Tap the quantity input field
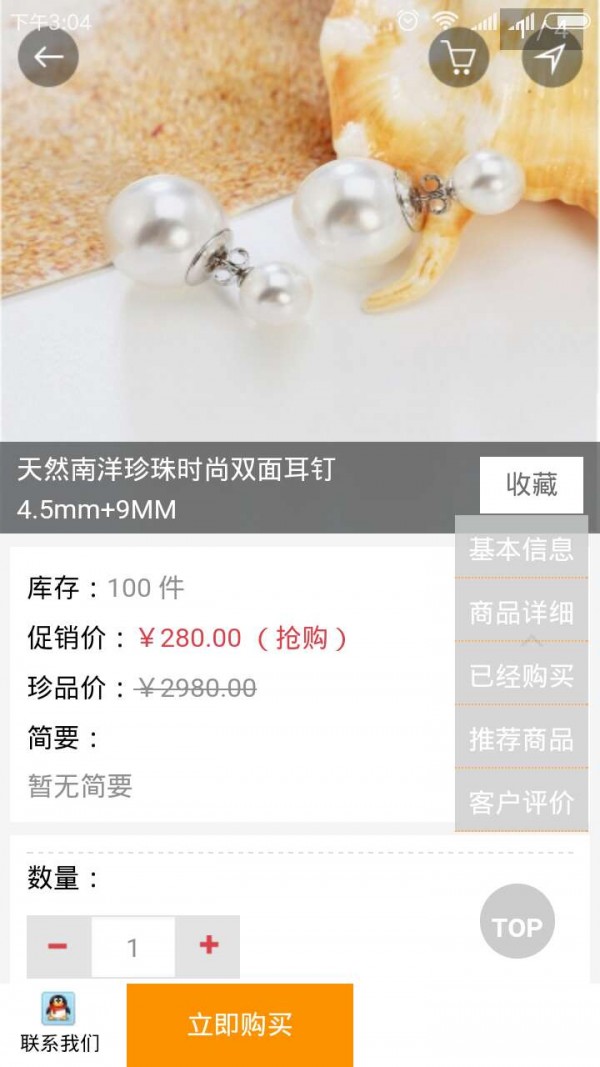The height and width of the screenshot is (1067, 600). [133, 947]
